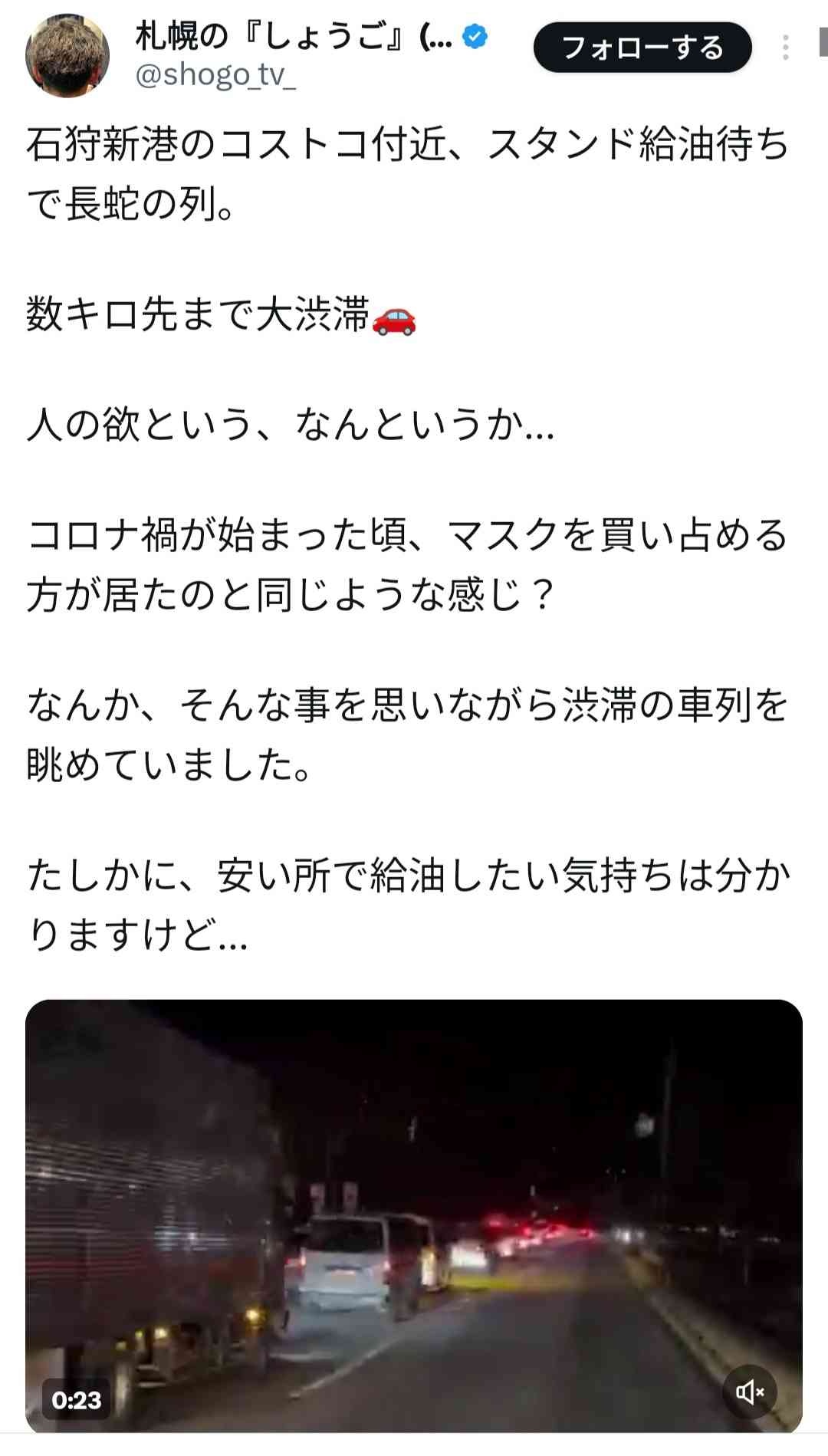Tap the フォローする follow button
828x1456 pixels.
[x=642, y=48]
